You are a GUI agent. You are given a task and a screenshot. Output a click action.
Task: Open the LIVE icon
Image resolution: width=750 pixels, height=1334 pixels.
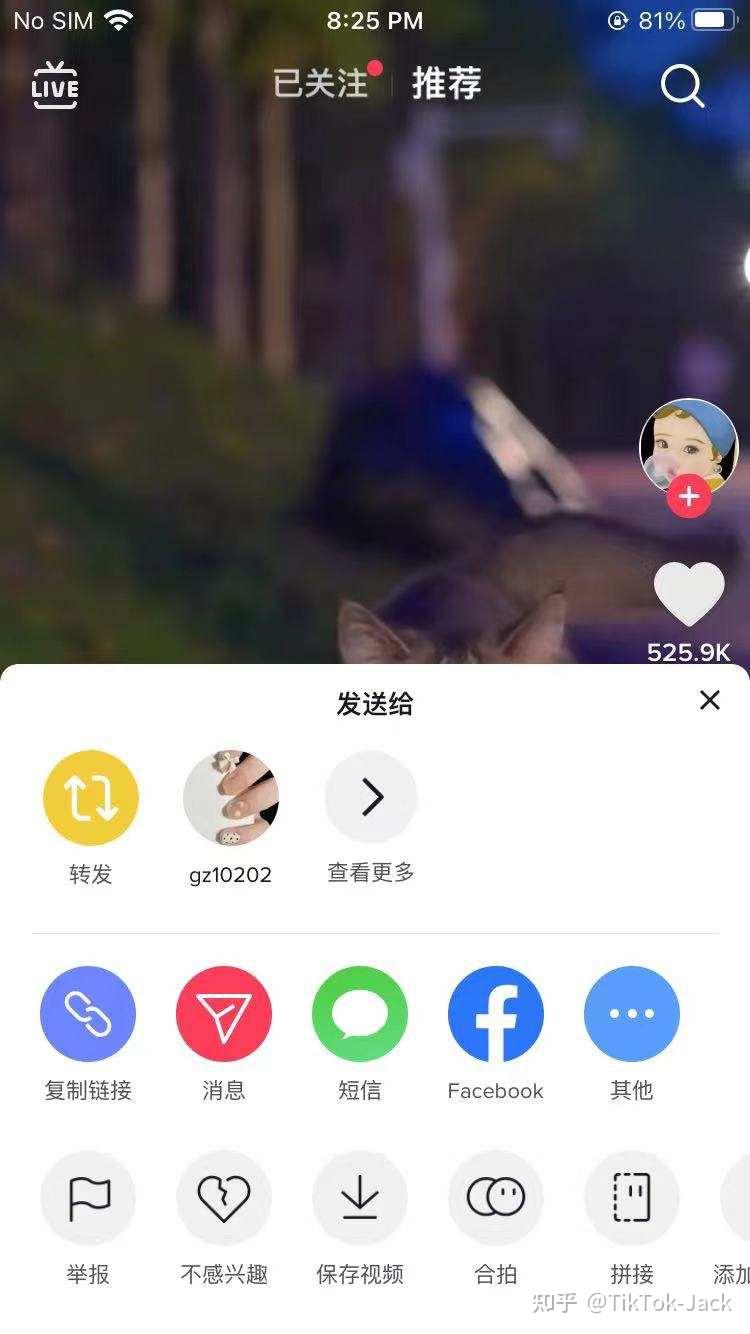click(x=55, y=85)
